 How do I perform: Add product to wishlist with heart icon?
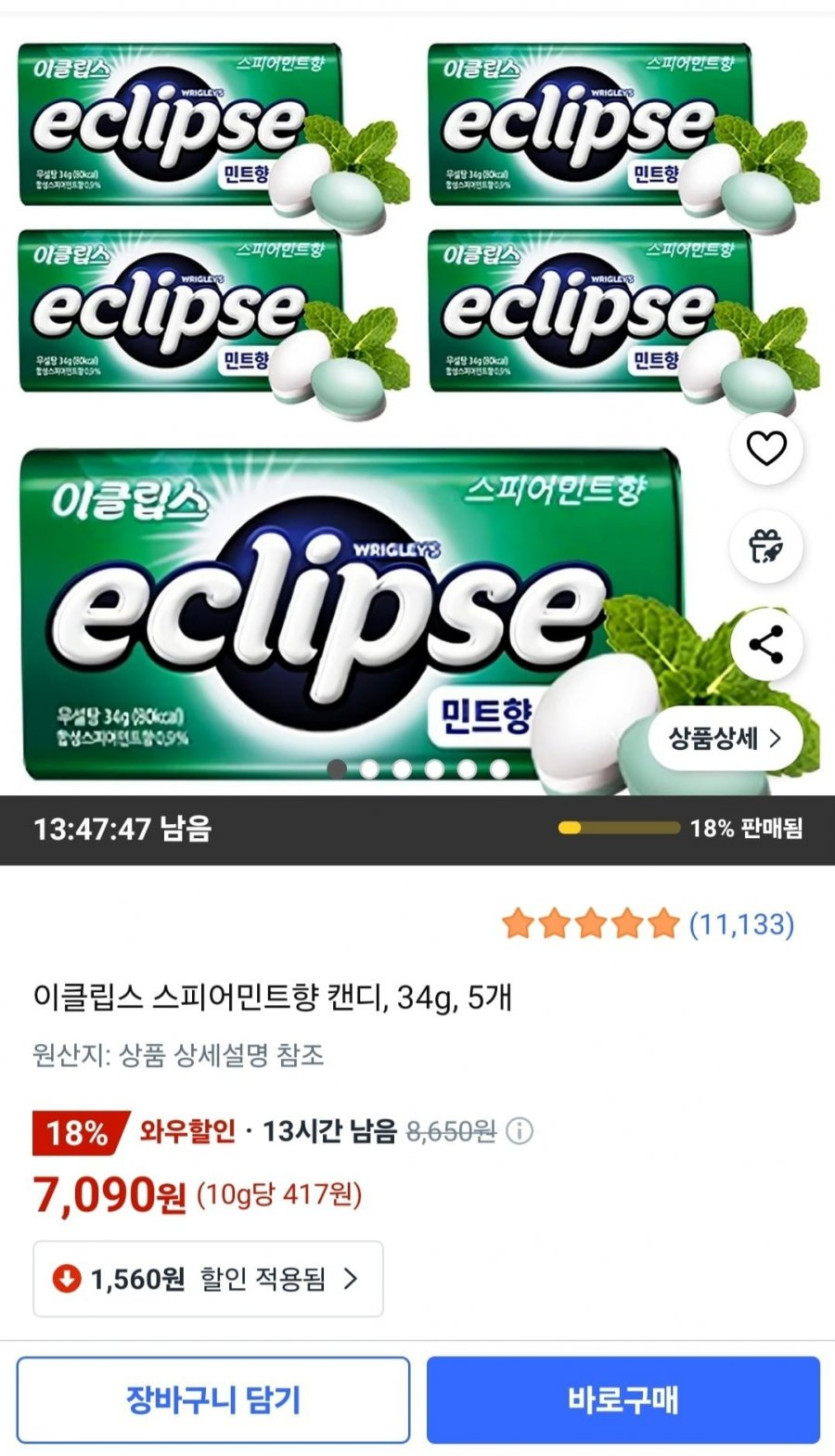pos(767,450)
